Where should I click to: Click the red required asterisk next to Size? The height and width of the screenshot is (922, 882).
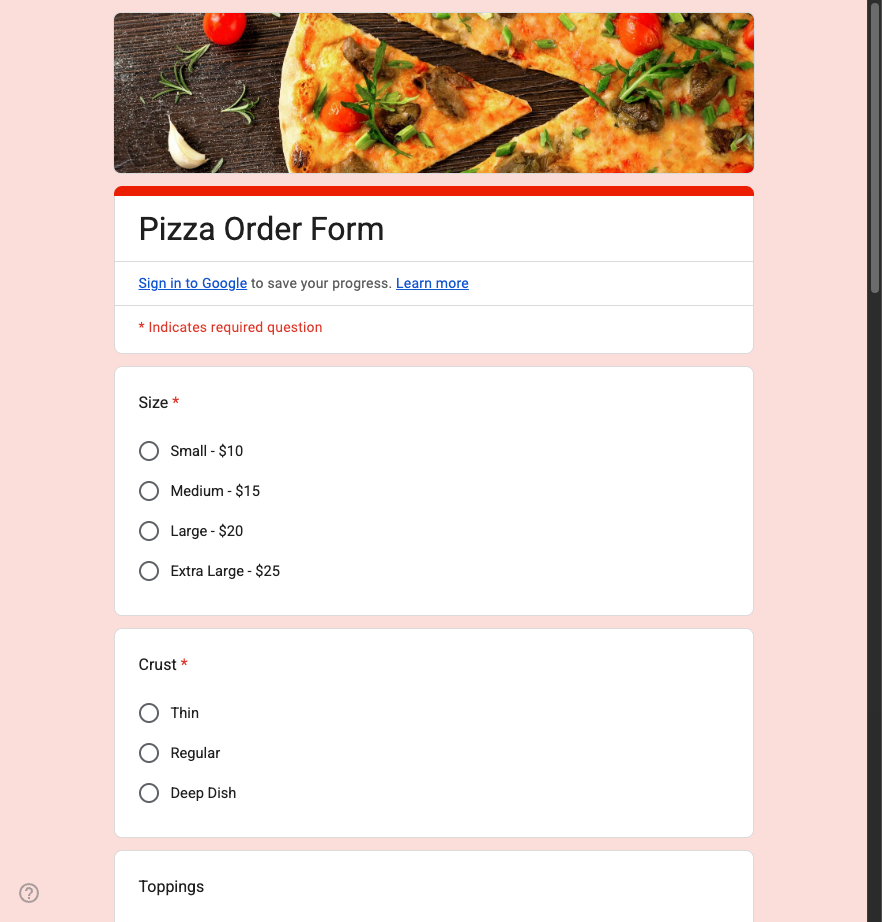coord(176,402)
